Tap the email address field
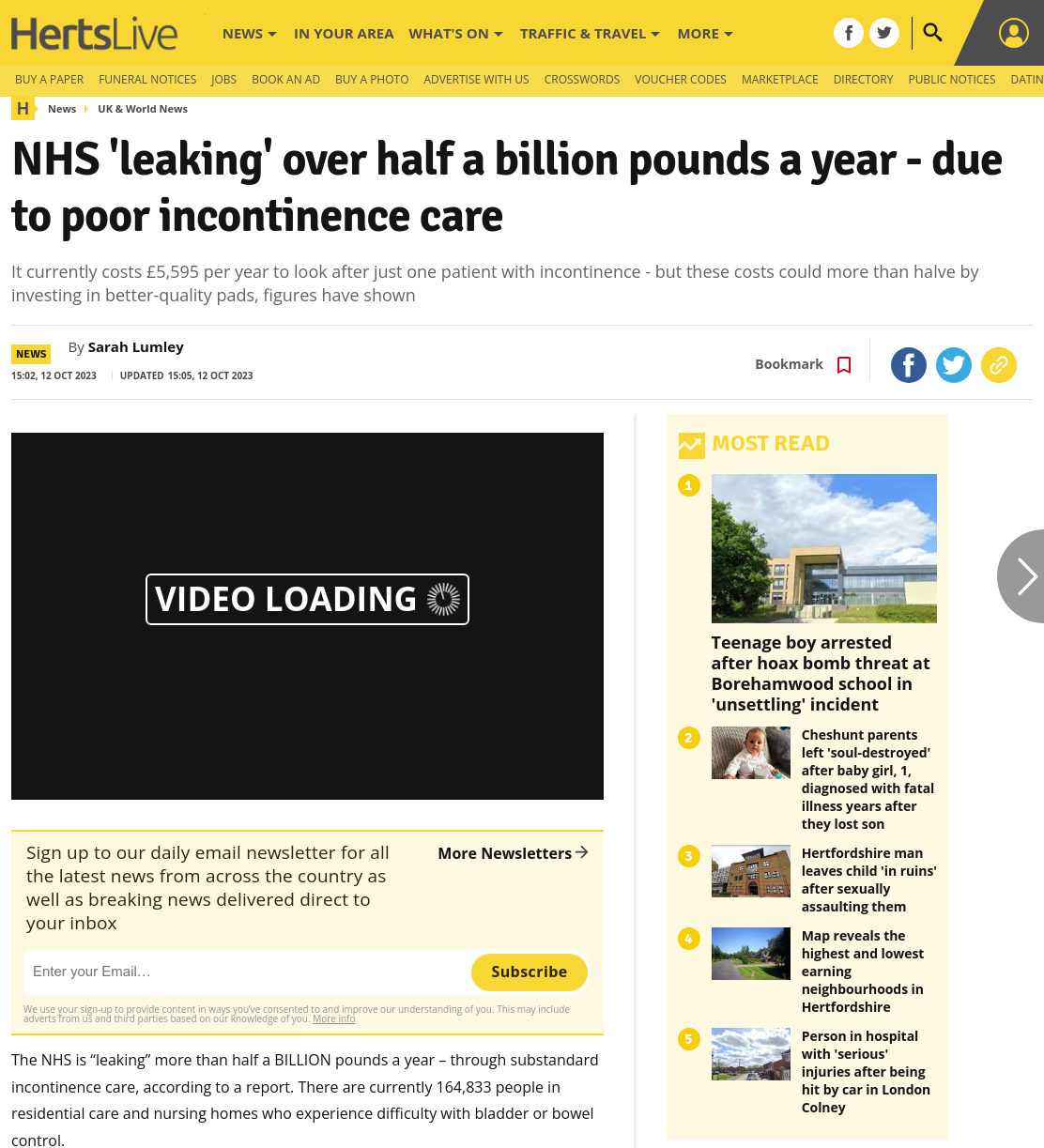Viewport: 1044px width, 1148px height. pyautogui.click(x=246, y=972)
